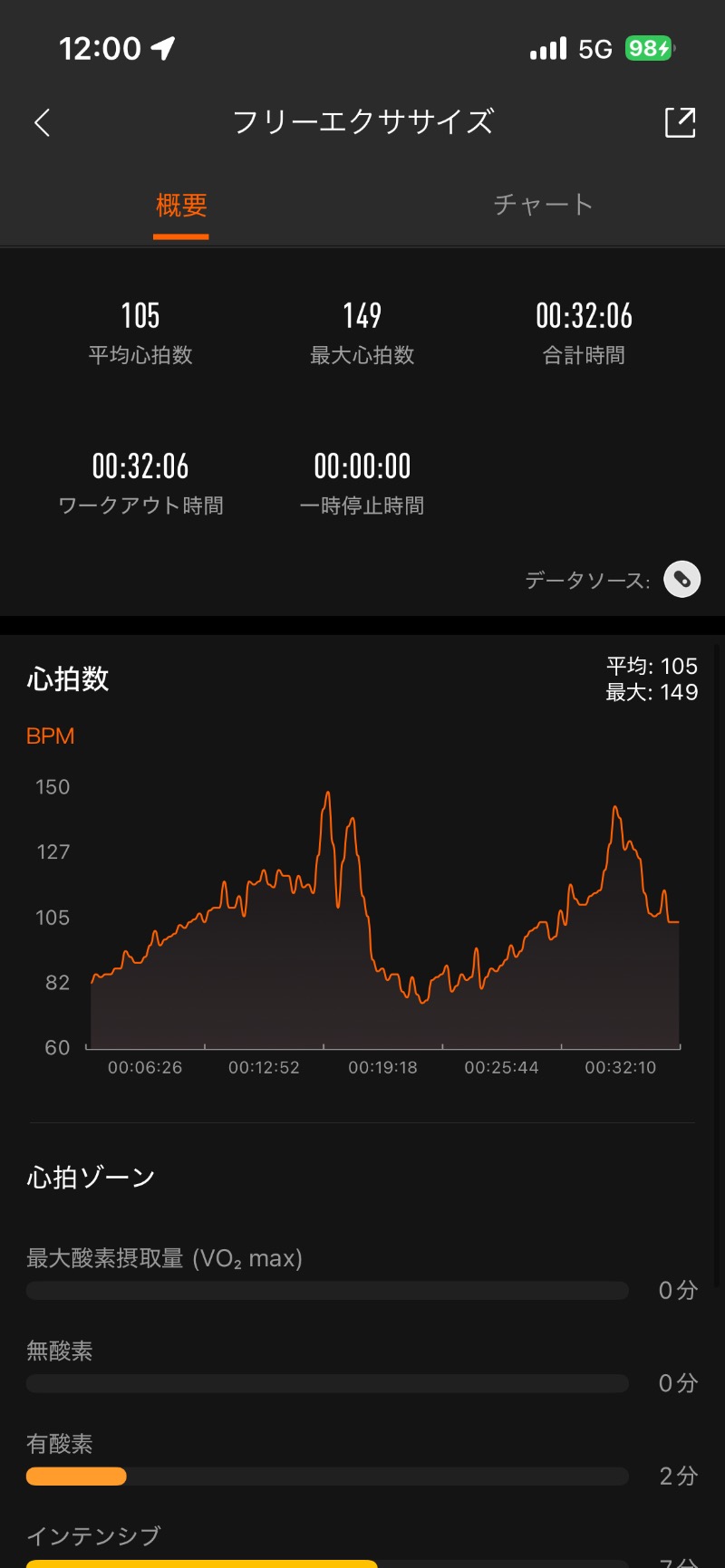725x1568 pixels.
Task: Tap the BPM label on the heart rate chart
Action: coord(50,736)
